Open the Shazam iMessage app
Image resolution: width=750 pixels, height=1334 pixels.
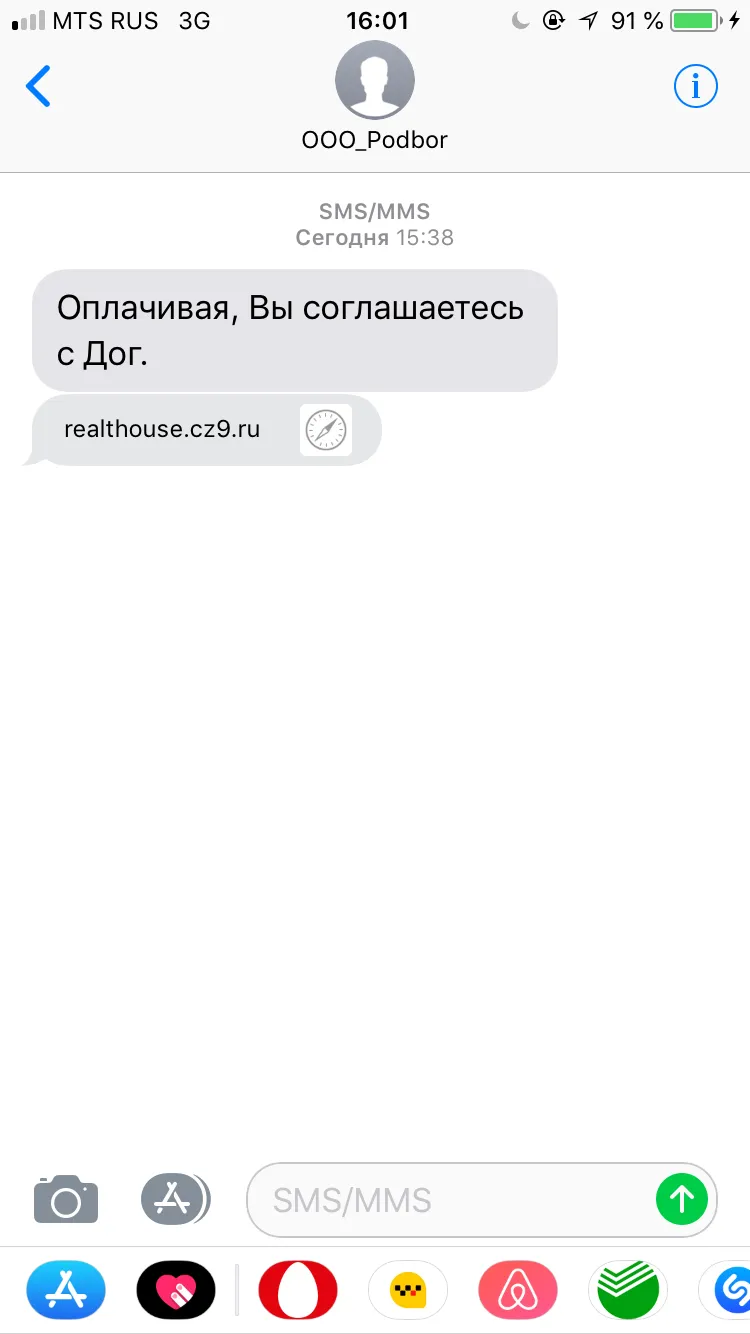pyautogui.click(x=728, y=1290)
